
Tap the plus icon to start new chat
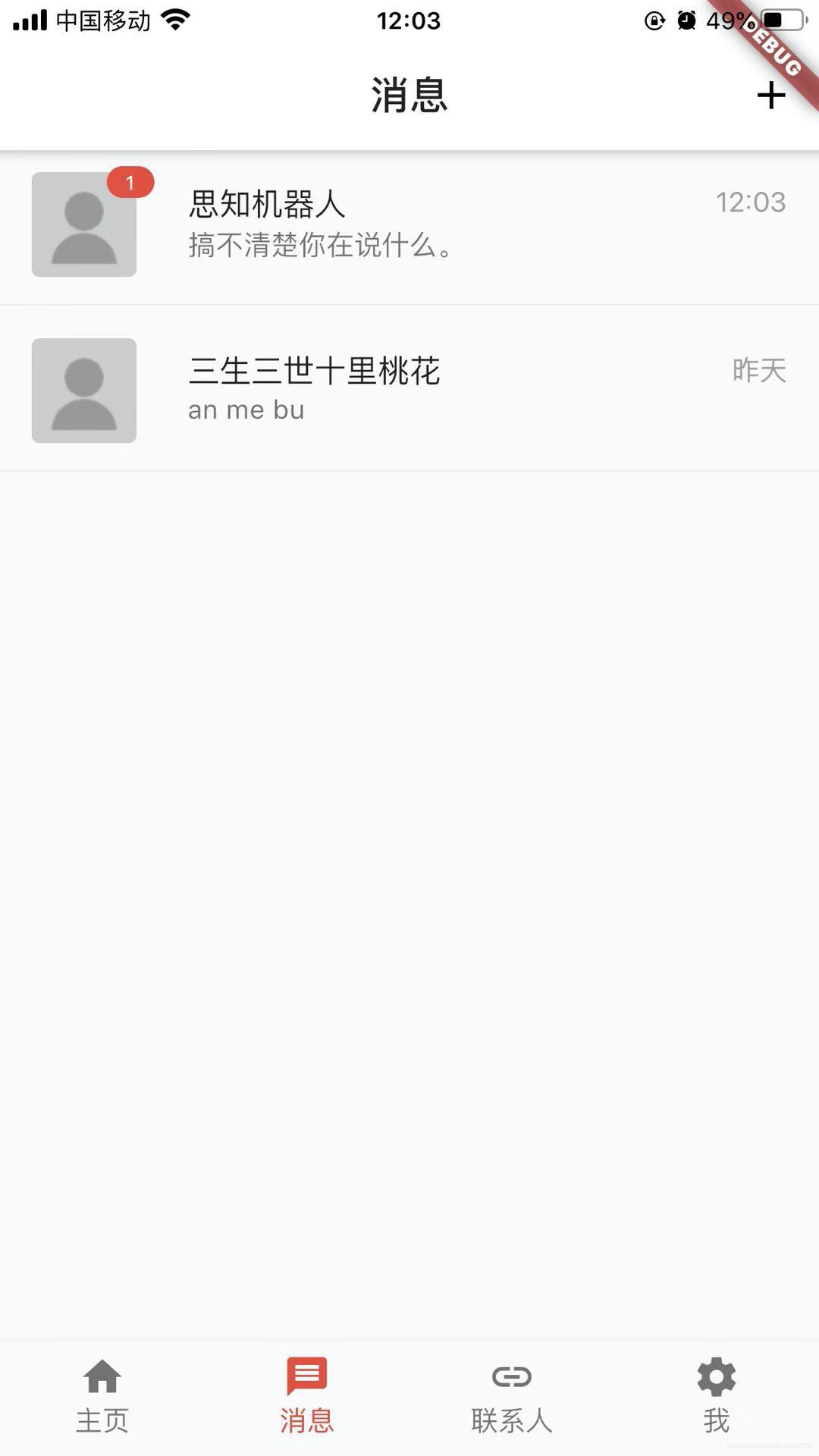click(771, 95)
